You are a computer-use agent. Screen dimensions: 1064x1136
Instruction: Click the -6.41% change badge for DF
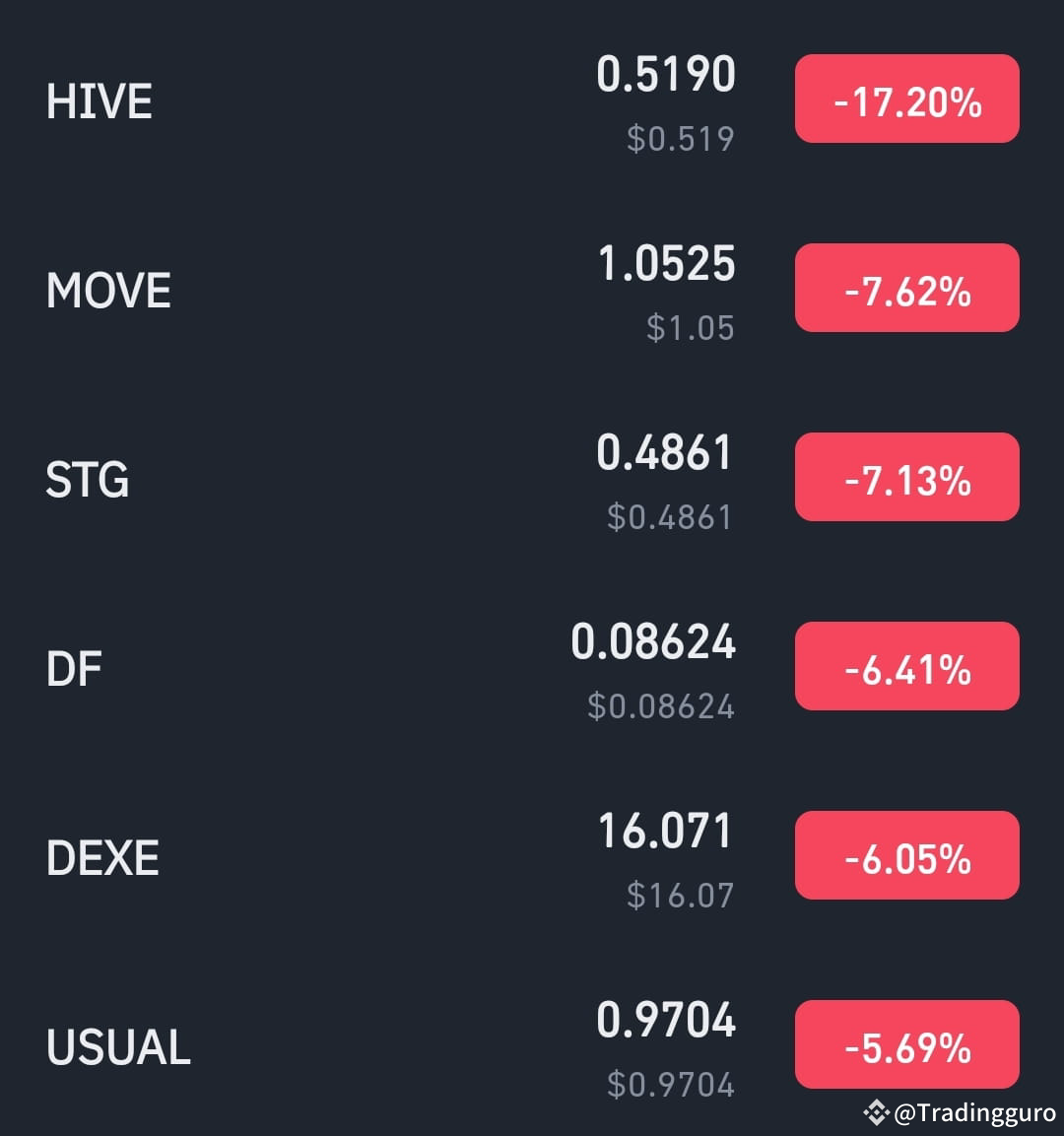pyautogui.click(x=905, y=666)
